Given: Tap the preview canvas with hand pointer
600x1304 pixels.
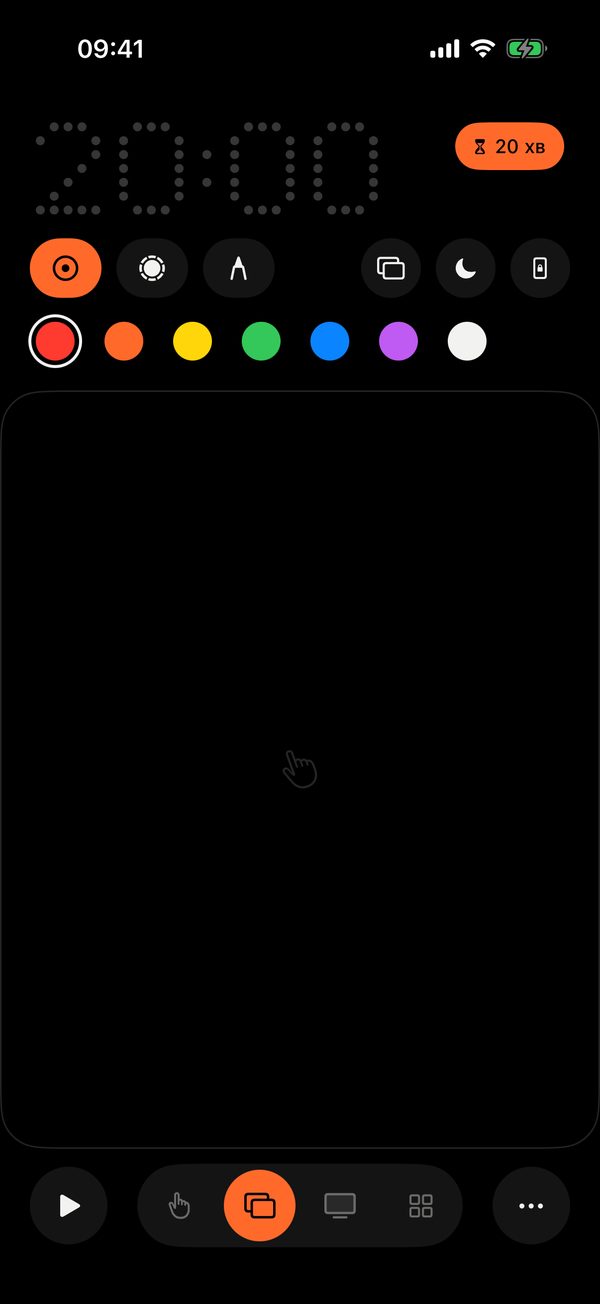Looking at the screenshot, I should [x=300, y=769].
